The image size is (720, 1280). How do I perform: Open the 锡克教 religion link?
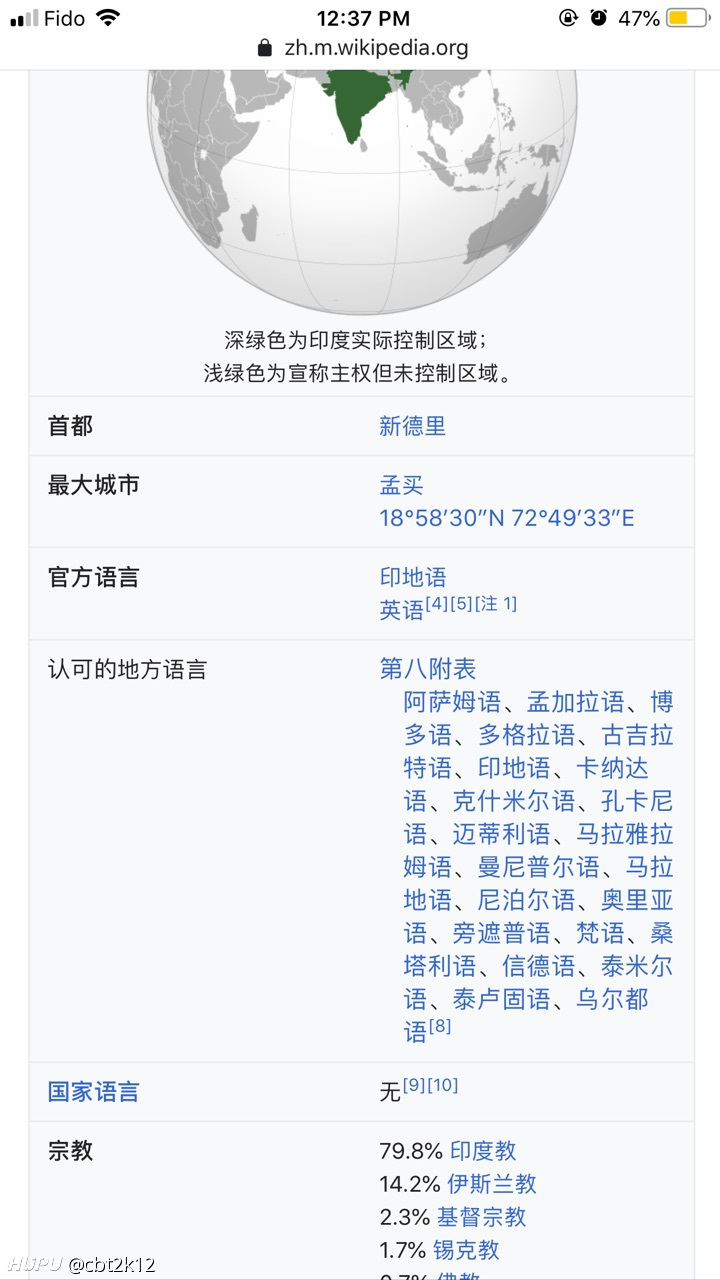pos(466,1251)
